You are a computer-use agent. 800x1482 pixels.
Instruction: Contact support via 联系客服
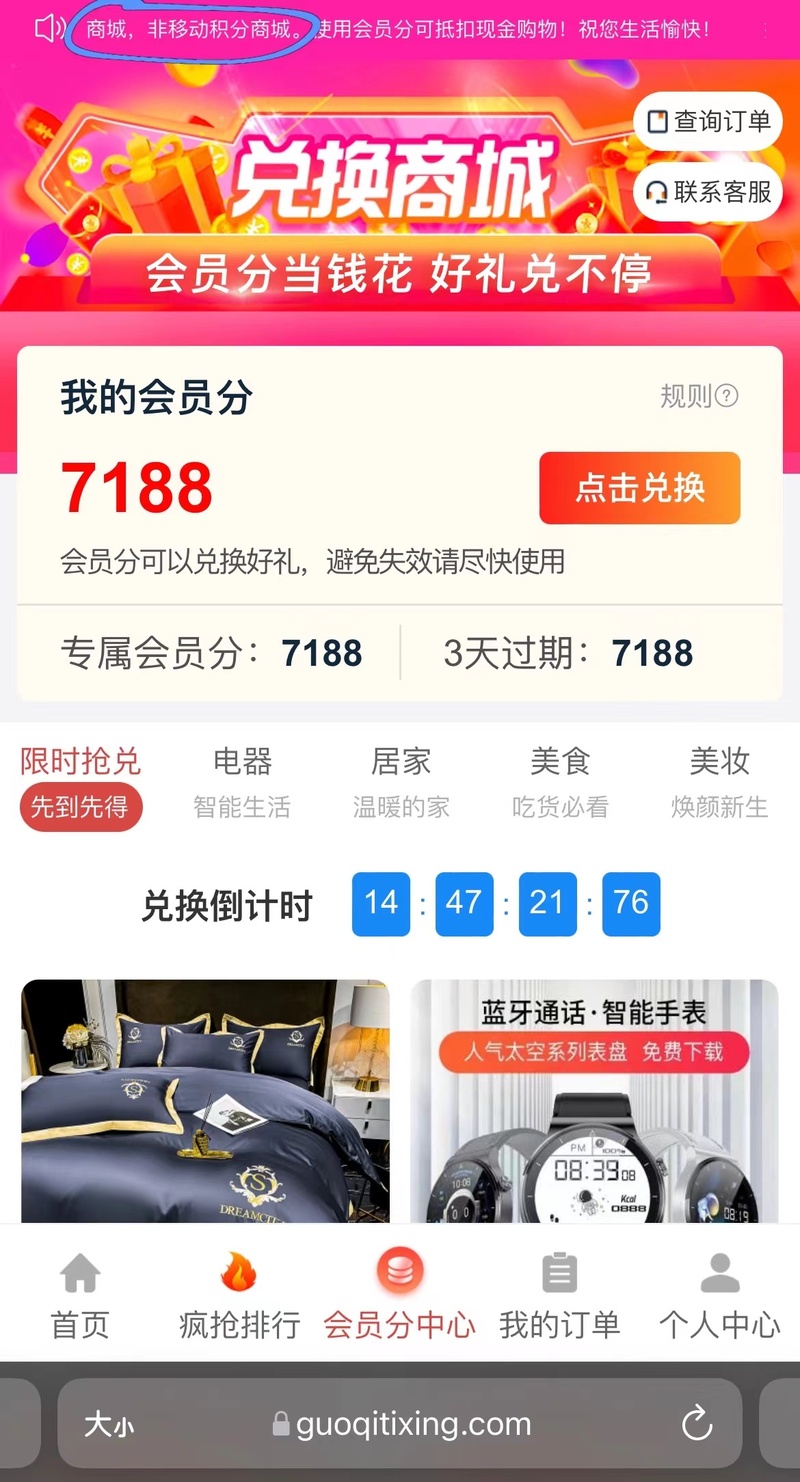click(708, 192)
